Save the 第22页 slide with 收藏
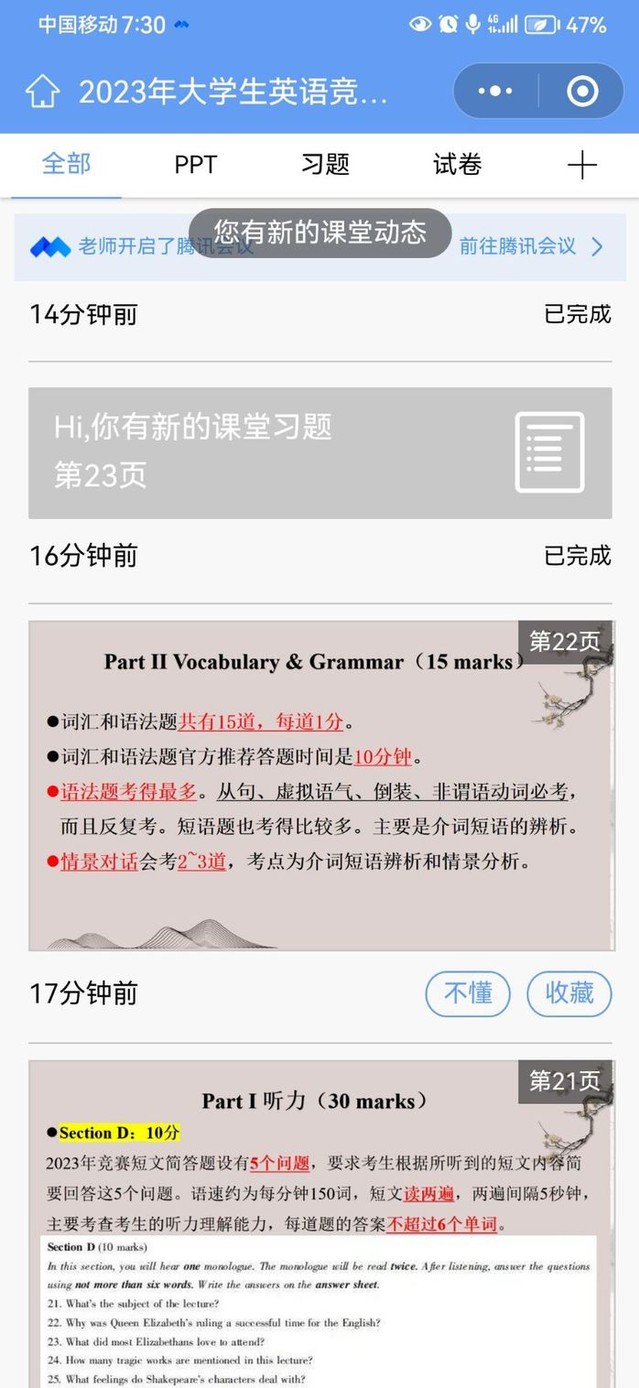 click(568, 993)
